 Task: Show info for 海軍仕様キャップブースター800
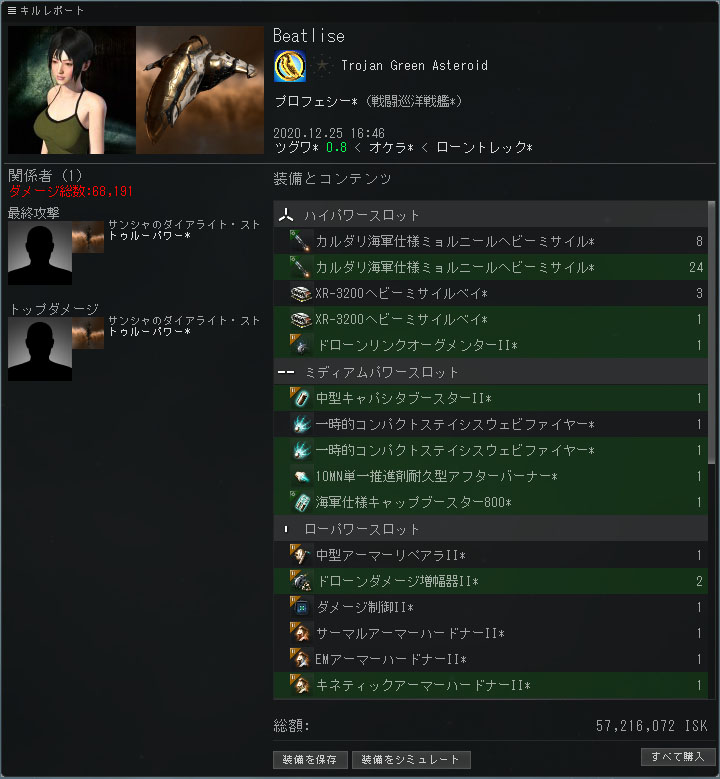tap(490, 502)
